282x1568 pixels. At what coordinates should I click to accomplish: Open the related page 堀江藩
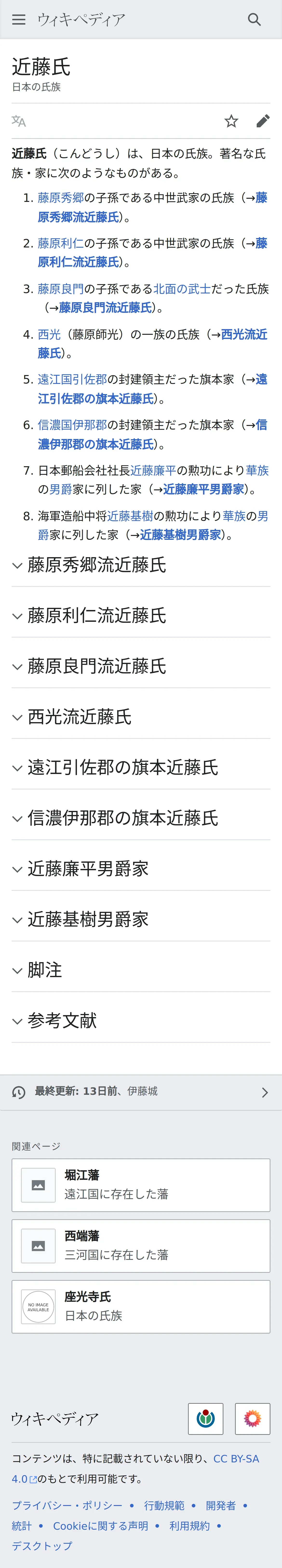tap(141, 1185)
